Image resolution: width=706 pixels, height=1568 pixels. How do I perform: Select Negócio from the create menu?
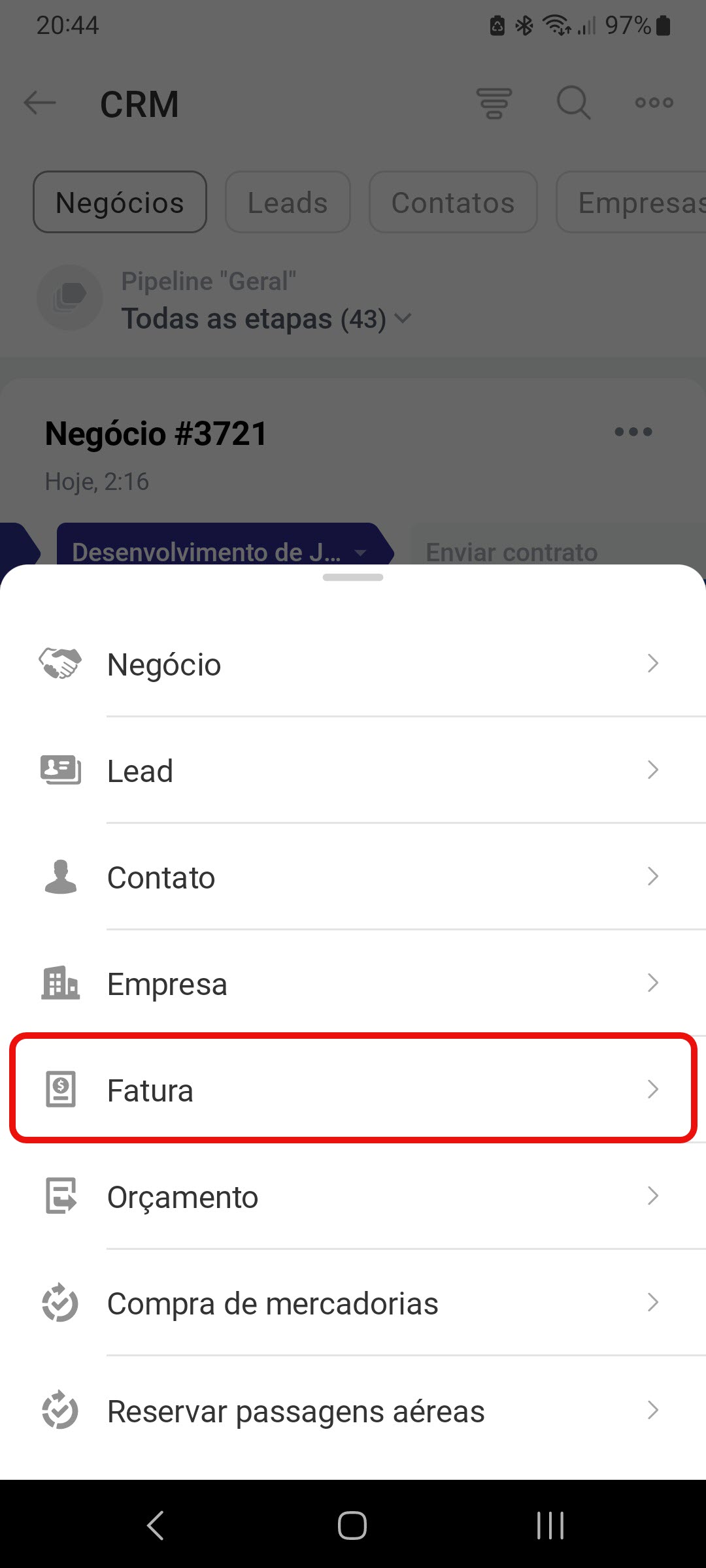click(353, 664)
